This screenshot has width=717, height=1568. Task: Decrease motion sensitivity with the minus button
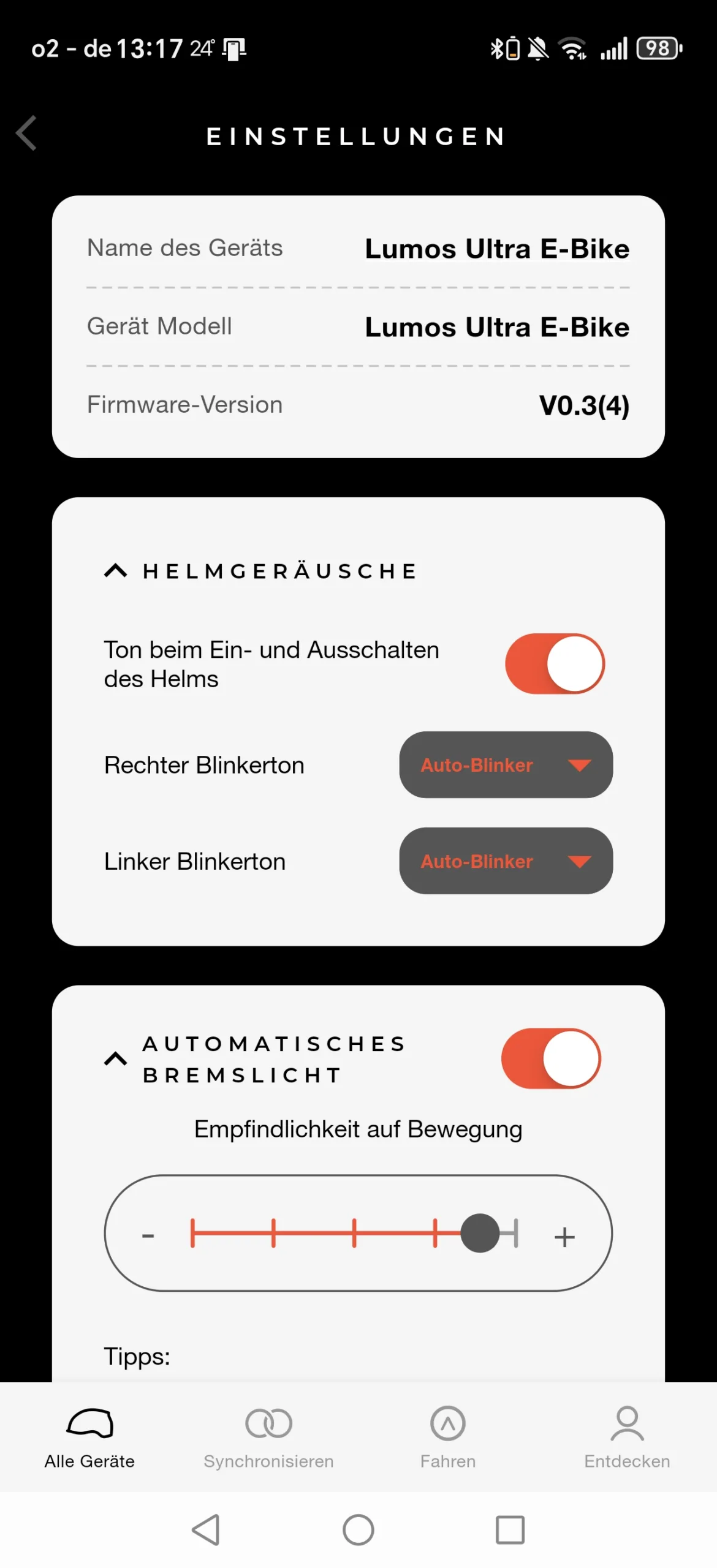[x=148, y=1235]
